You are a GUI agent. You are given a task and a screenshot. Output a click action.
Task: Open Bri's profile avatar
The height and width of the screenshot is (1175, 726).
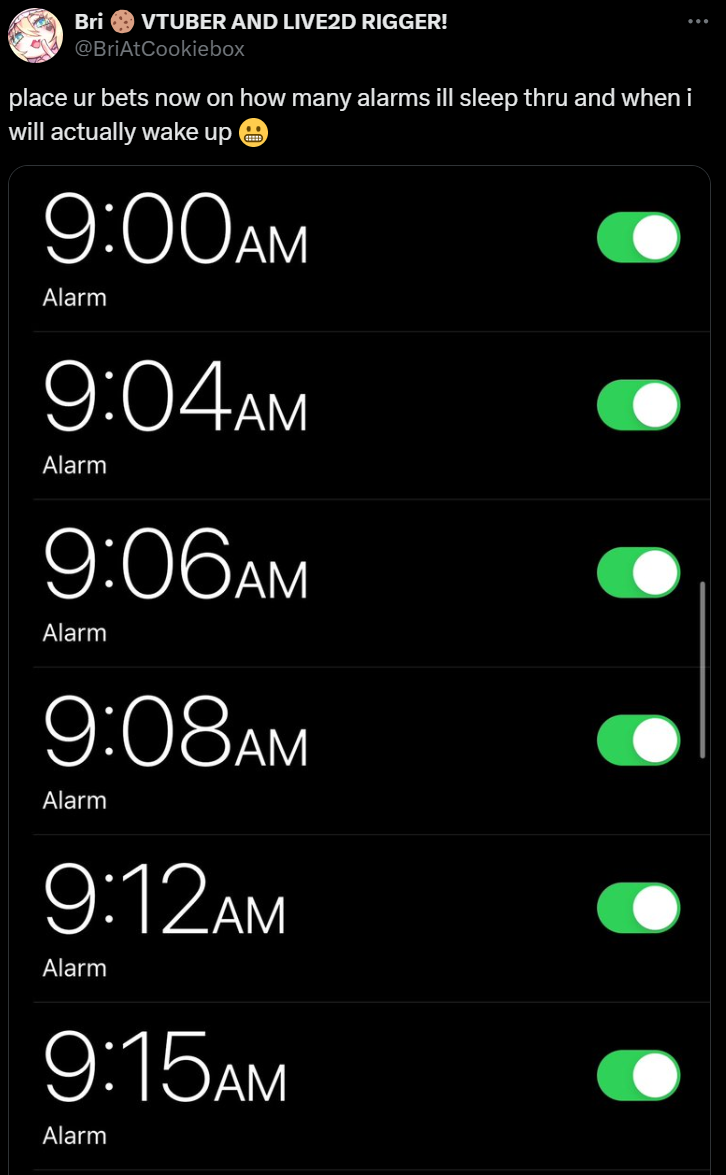tap(36, 35)
